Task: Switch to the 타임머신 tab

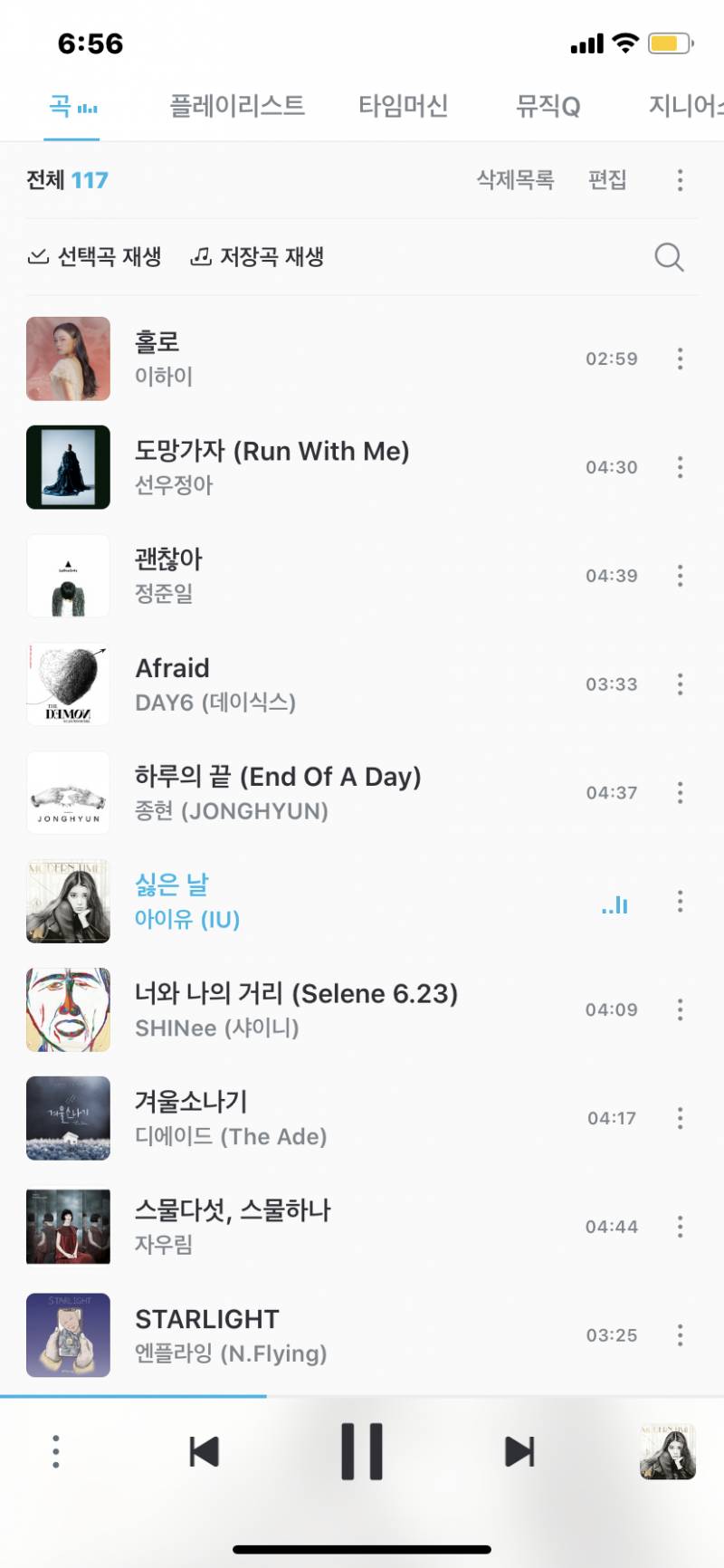Action: [x=404, y=106]
